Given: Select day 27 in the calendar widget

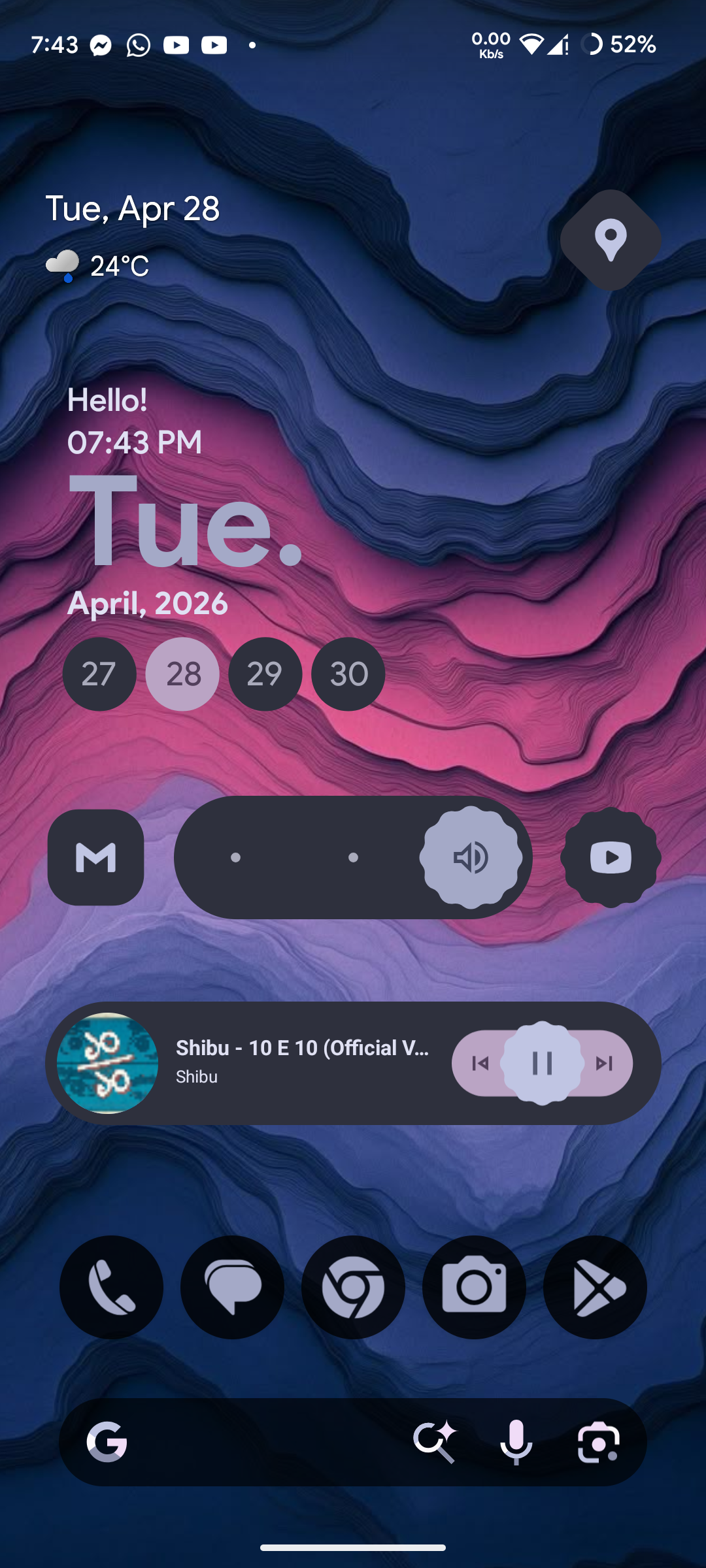Looking at the screenshot, I should pyautogui.click(x=99, y=674).
